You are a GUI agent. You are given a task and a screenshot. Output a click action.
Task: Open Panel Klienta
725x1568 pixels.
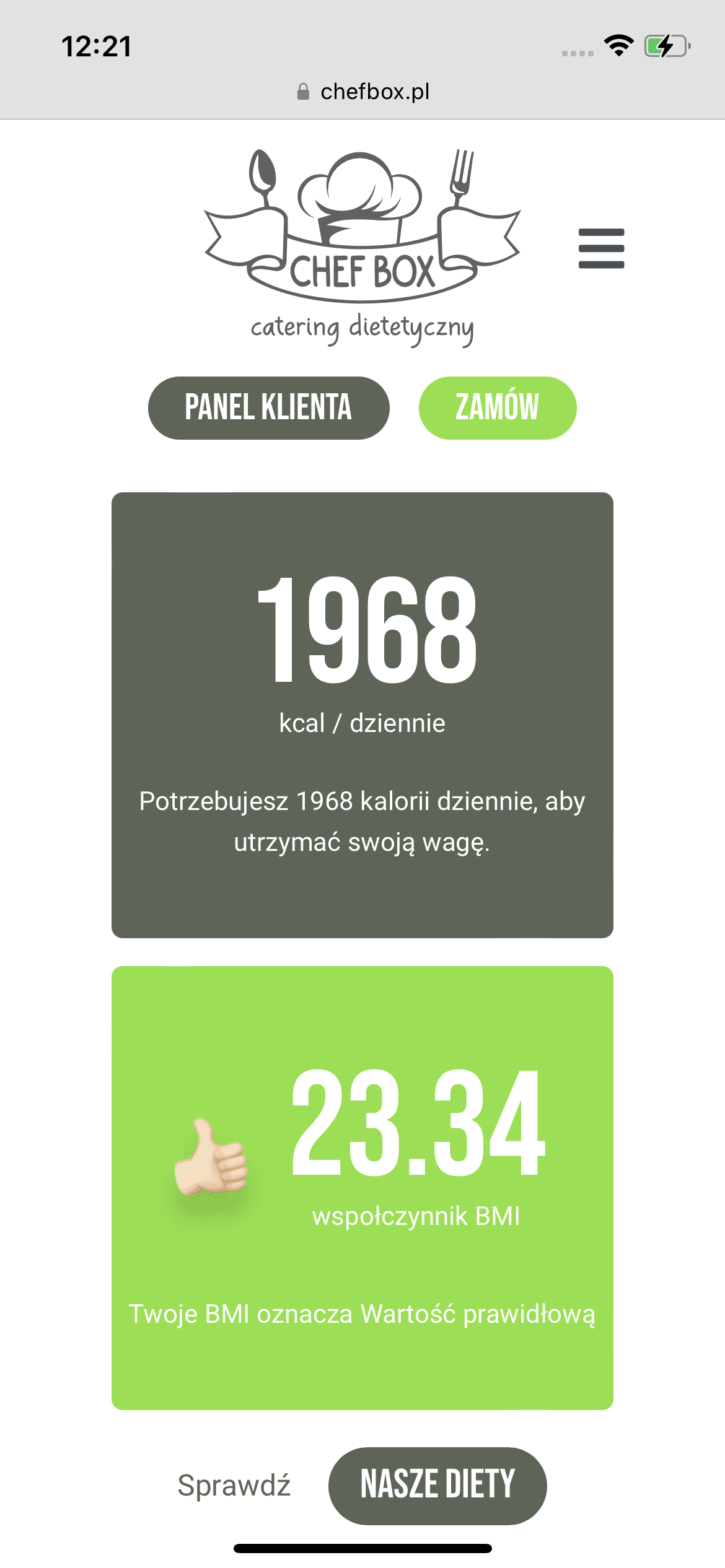pyautogui.click(x=268, y=408)
